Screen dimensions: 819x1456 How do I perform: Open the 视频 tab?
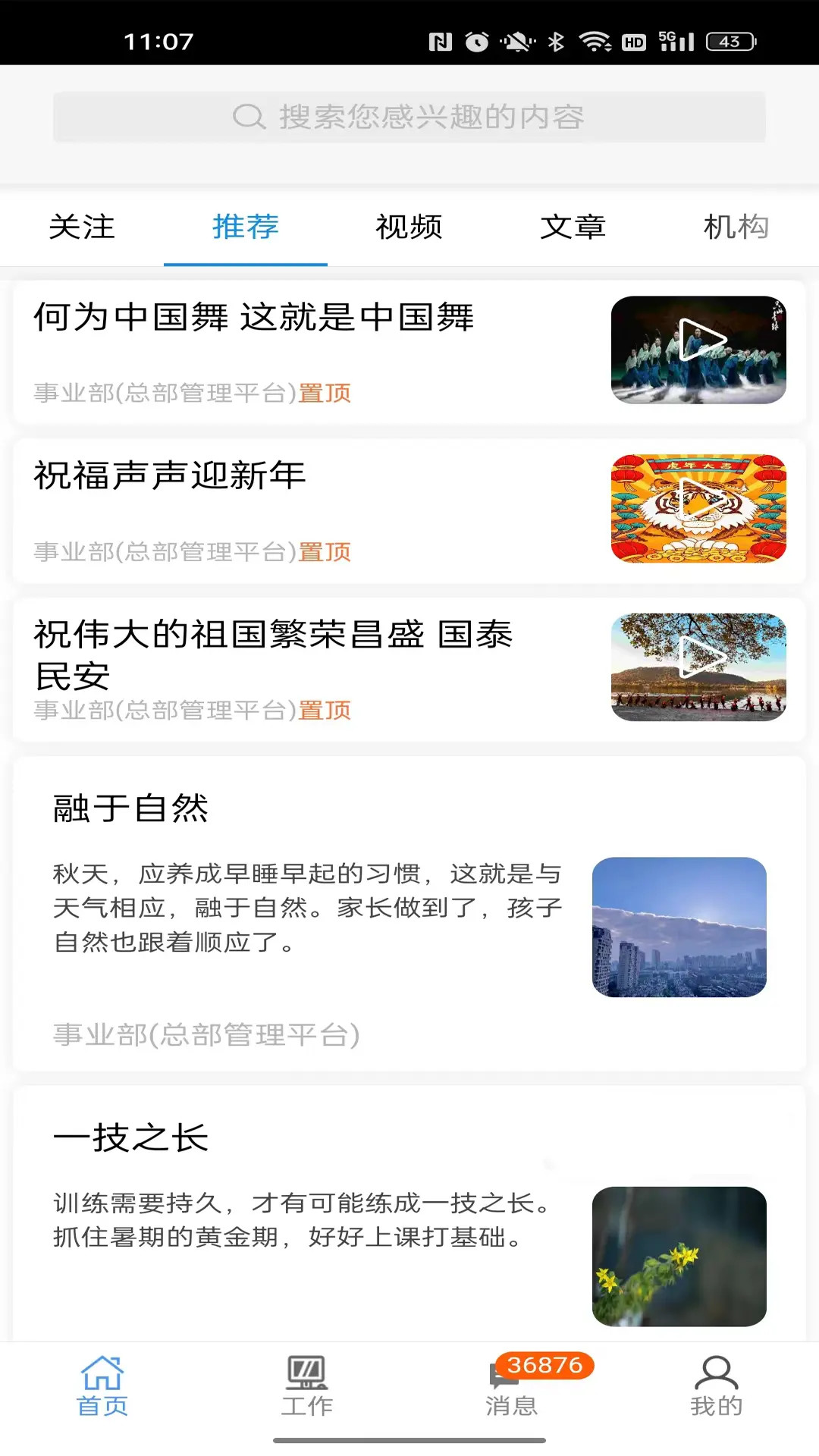click(x=409, y=227)
